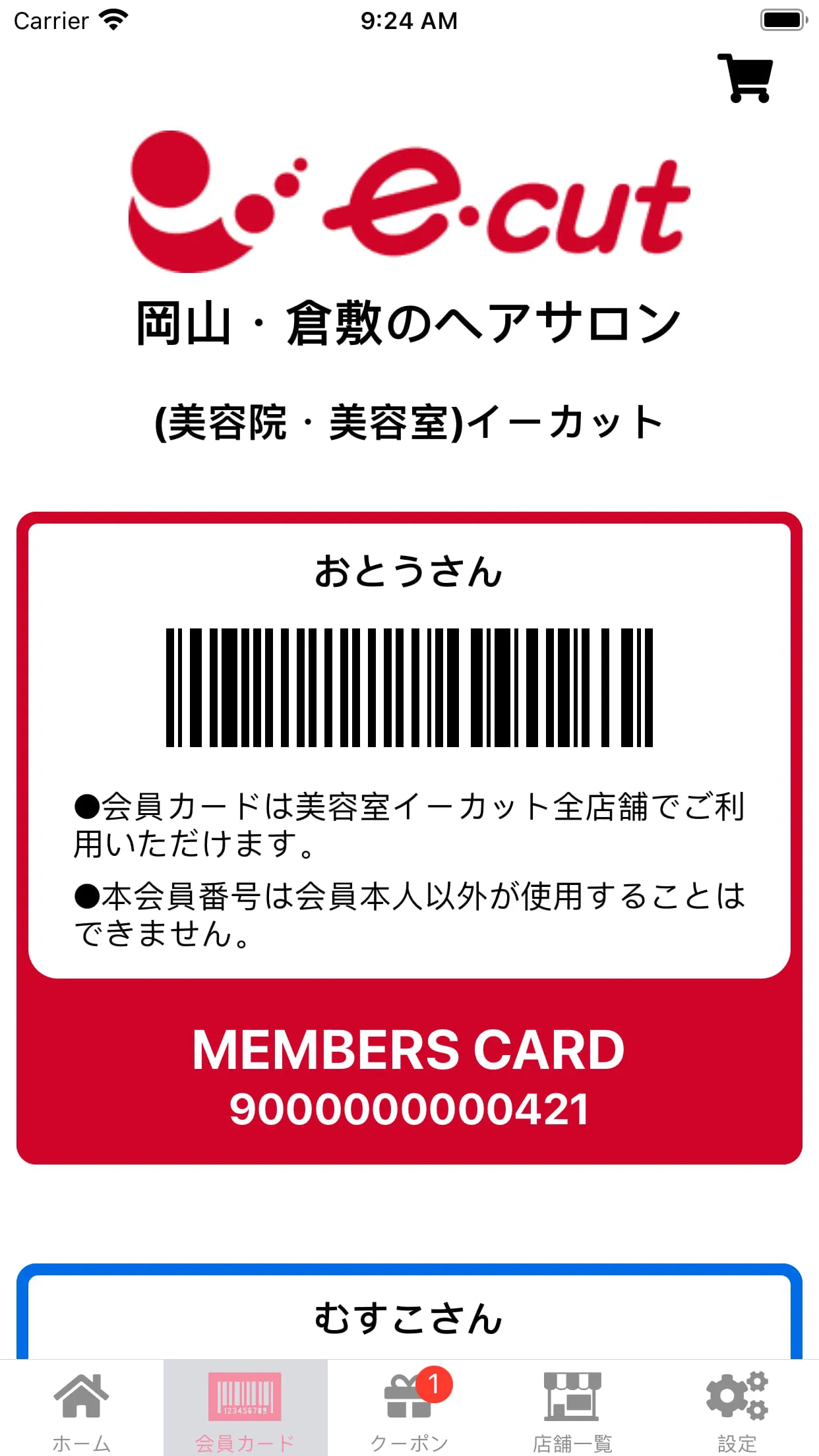Switch to the ホーム tab
Viewport: 819px width, 1456px height.
(81, 1407)
